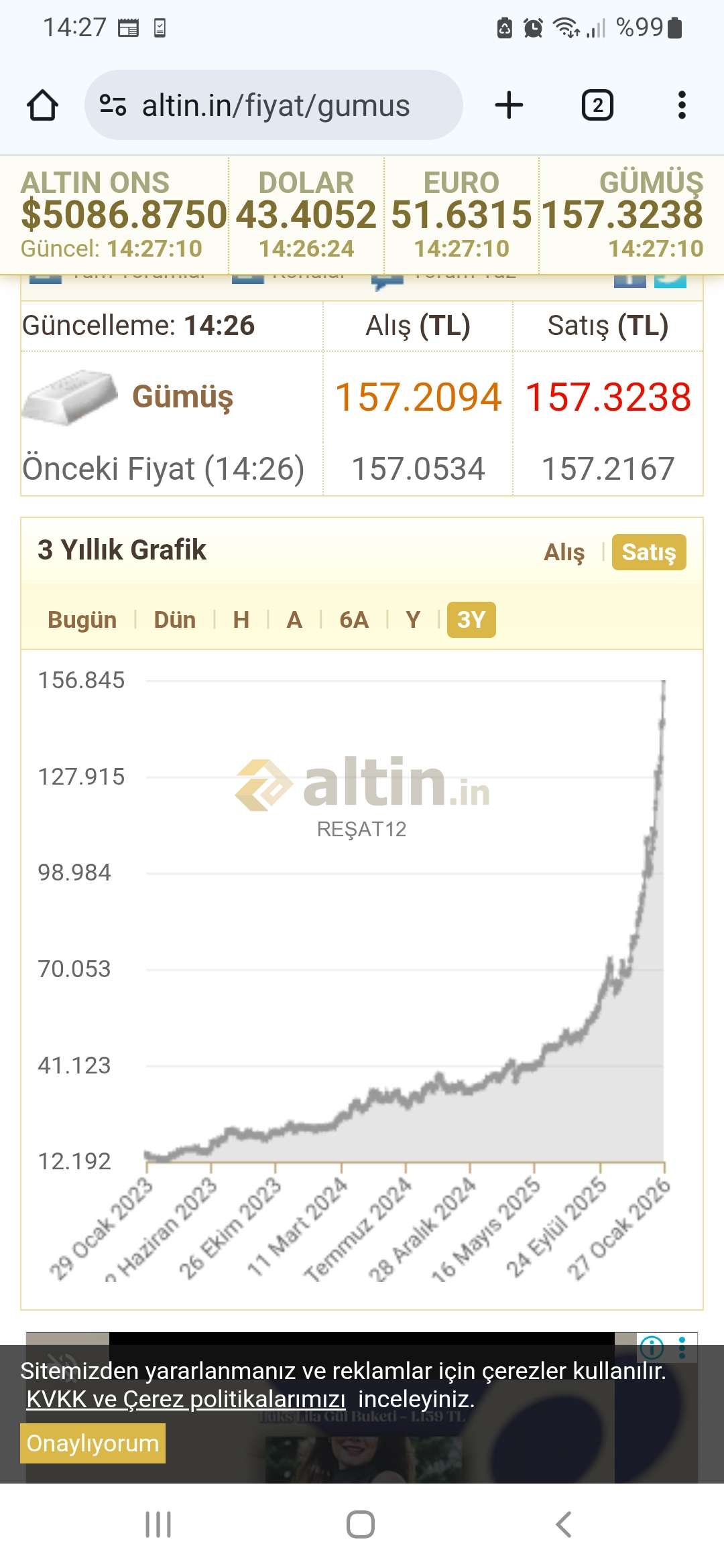Open the browser home page
This screenshot has height=1568, width=724.
click(x=42, y=106)
